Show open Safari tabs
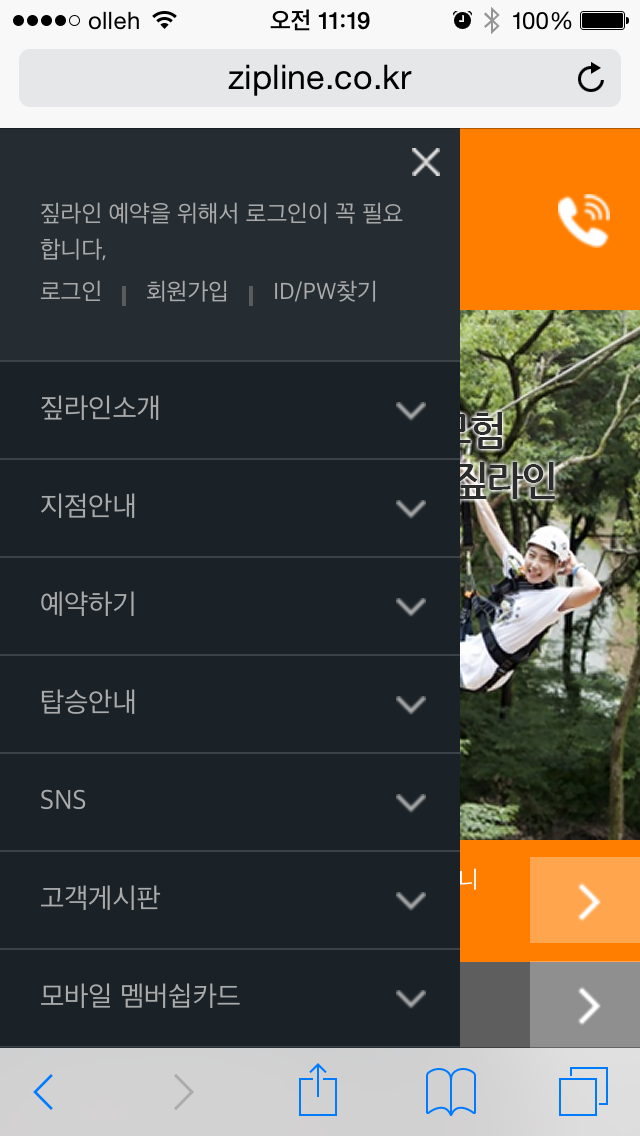The image size is (640, 1136). 583,1091
